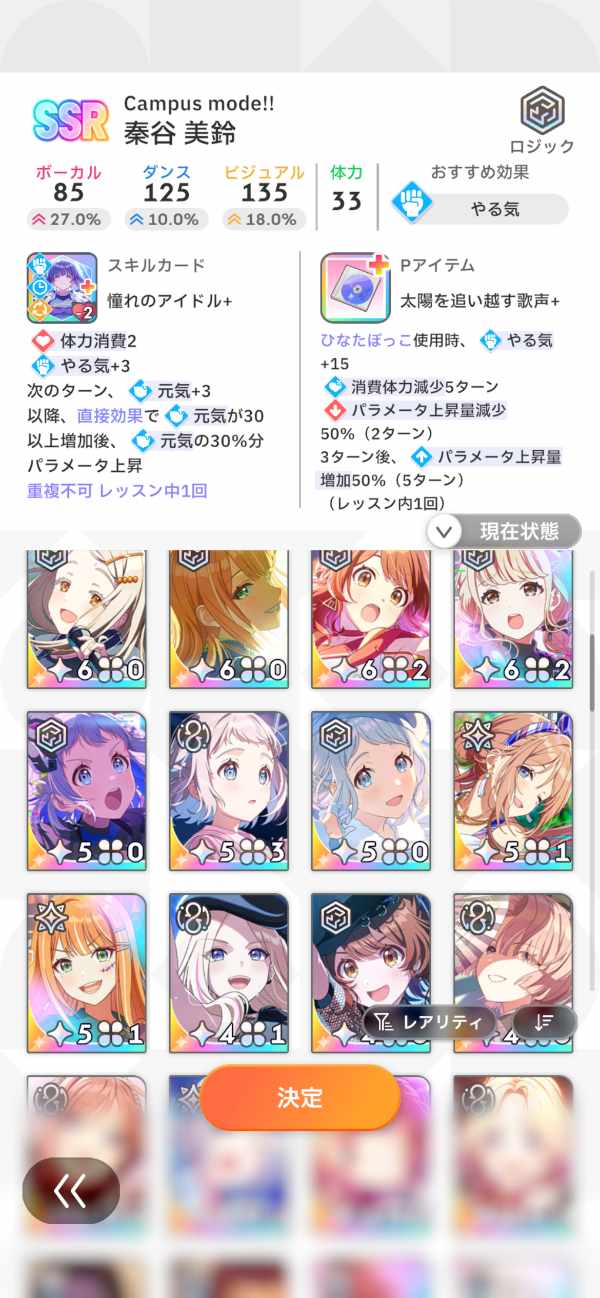Toggle the sort order icon
This screenshot has width=600, height=1298.
pos(545,1021)
